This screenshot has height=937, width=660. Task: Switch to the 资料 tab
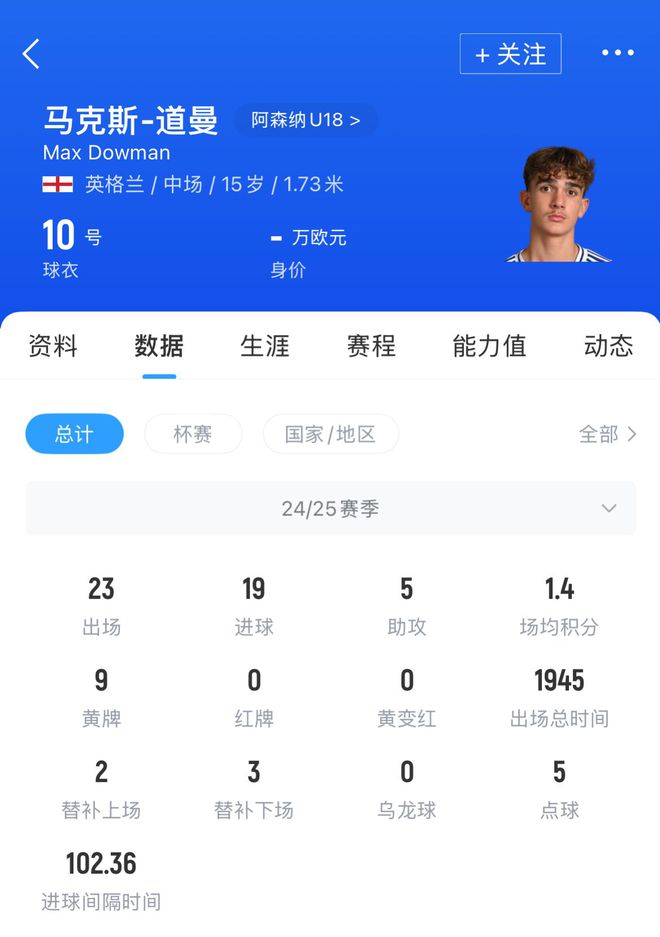pos(53,346)
